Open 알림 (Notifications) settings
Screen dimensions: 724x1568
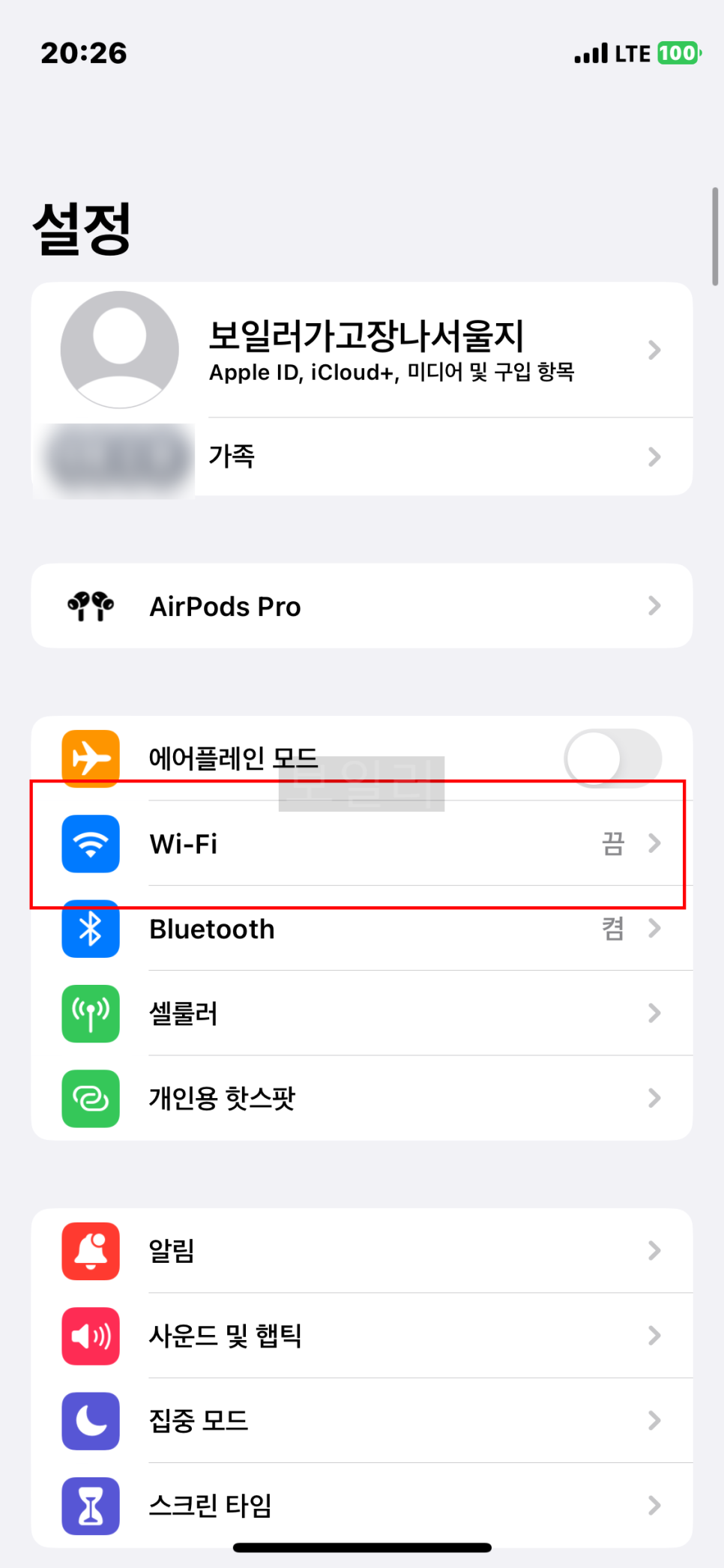361,1251
